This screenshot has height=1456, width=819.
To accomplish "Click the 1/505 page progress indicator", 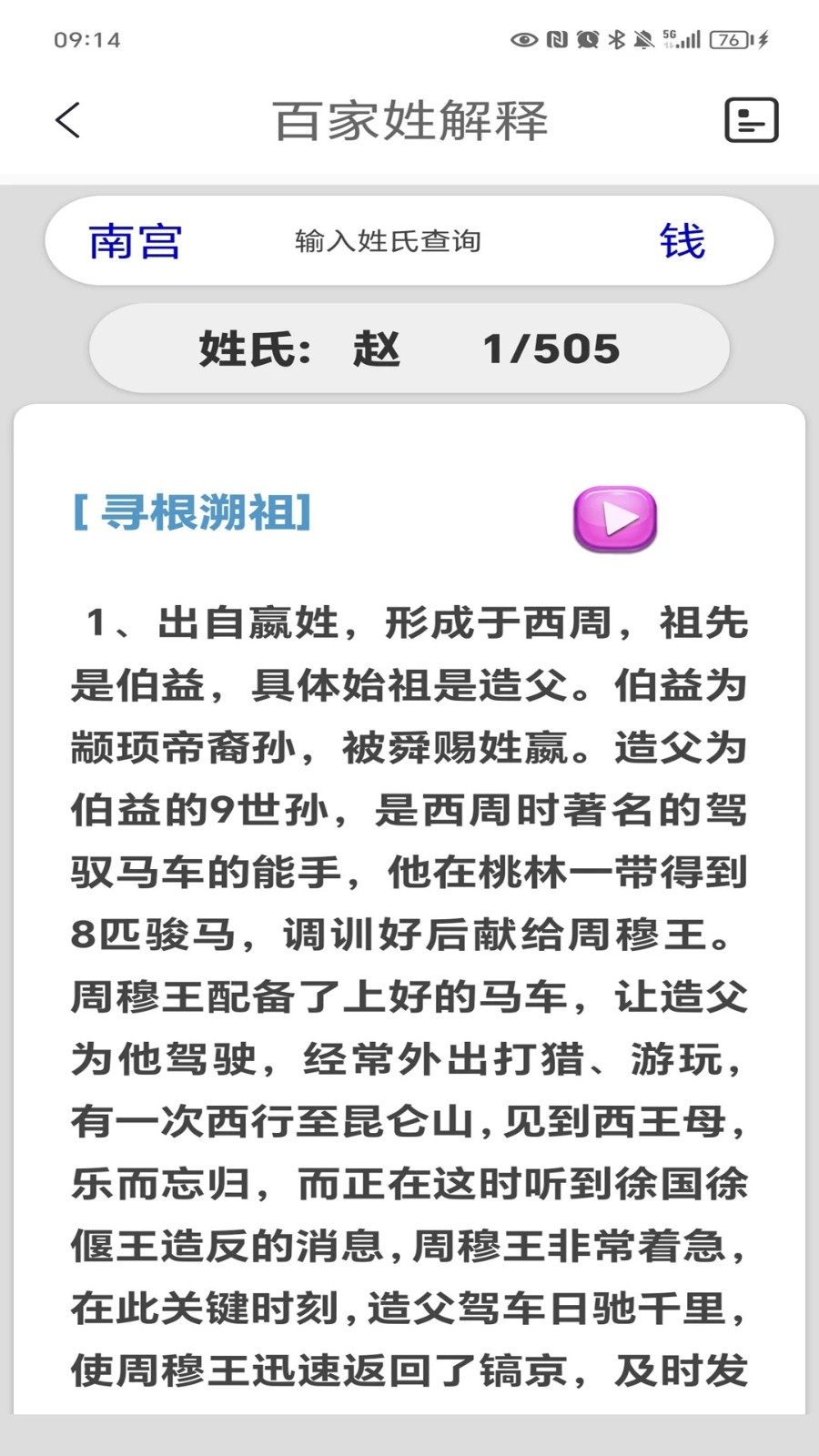I will 551,347.
